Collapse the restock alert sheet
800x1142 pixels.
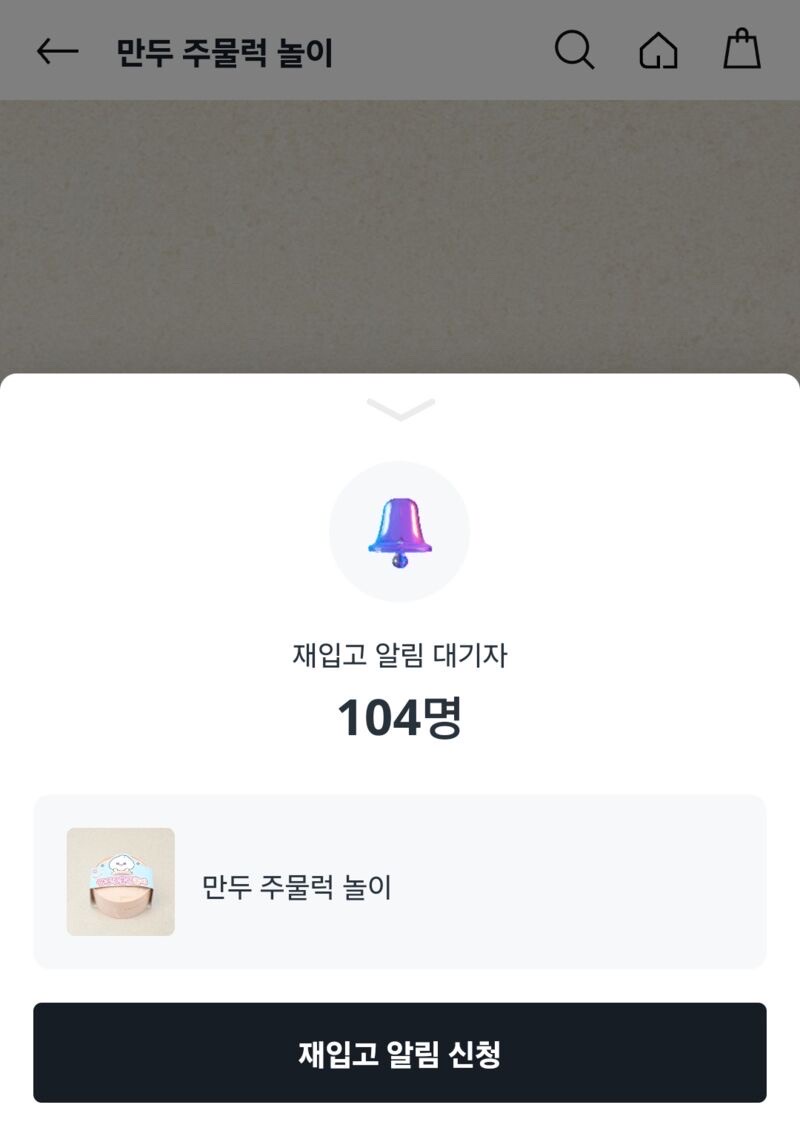[x=400, y=409]
